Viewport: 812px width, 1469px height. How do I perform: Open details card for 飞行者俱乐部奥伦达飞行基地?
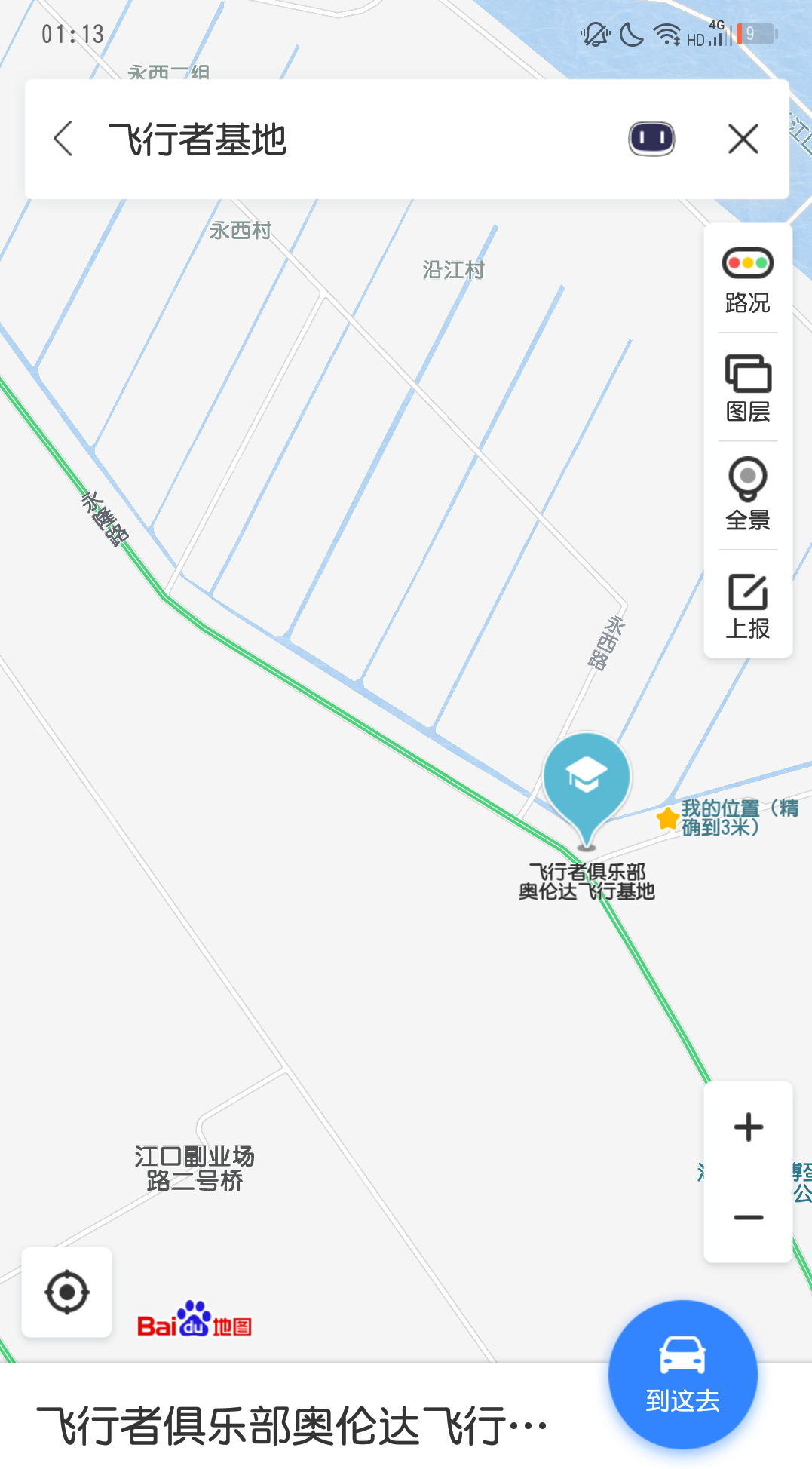[x=294, y=1425]
